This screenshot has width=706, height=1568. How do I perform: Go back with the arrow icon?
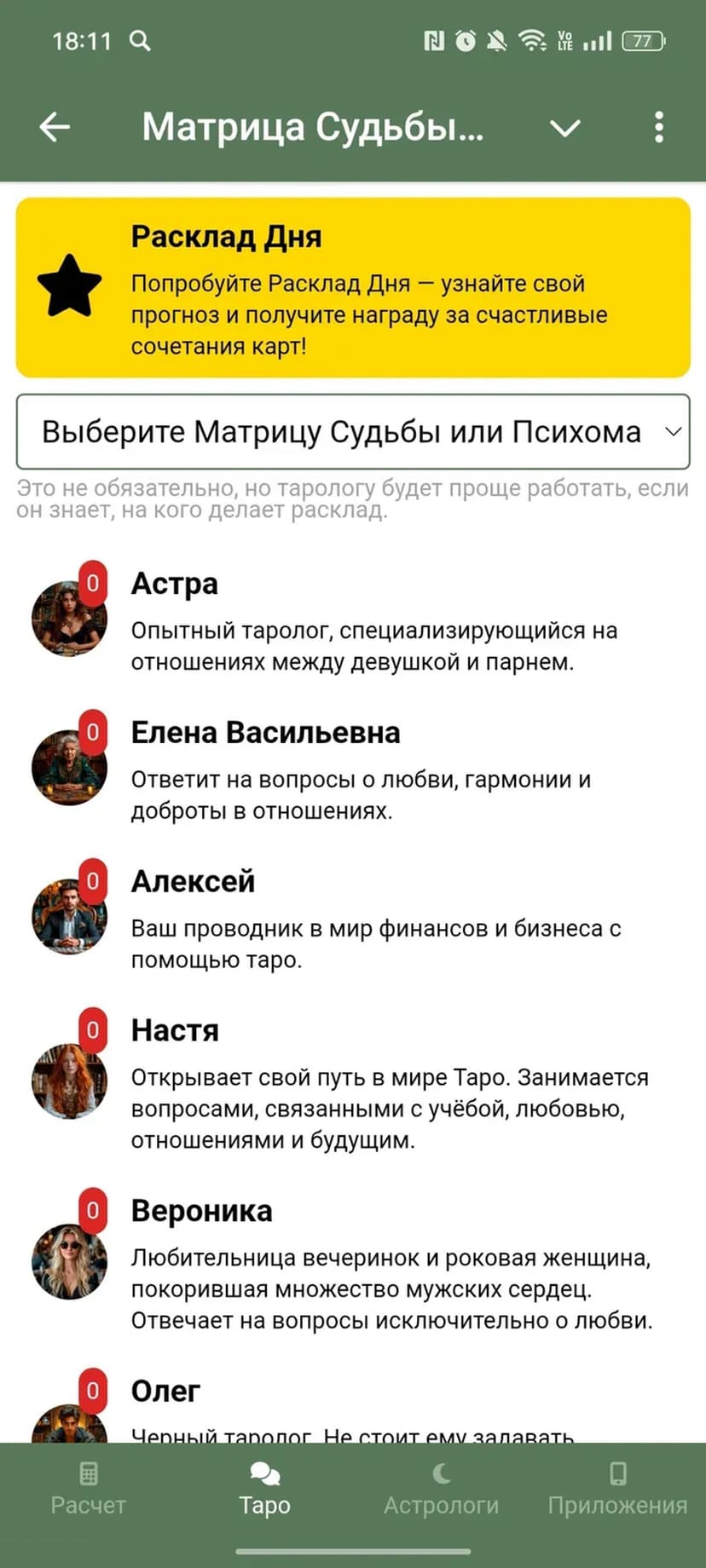click(x=55, y=128)
